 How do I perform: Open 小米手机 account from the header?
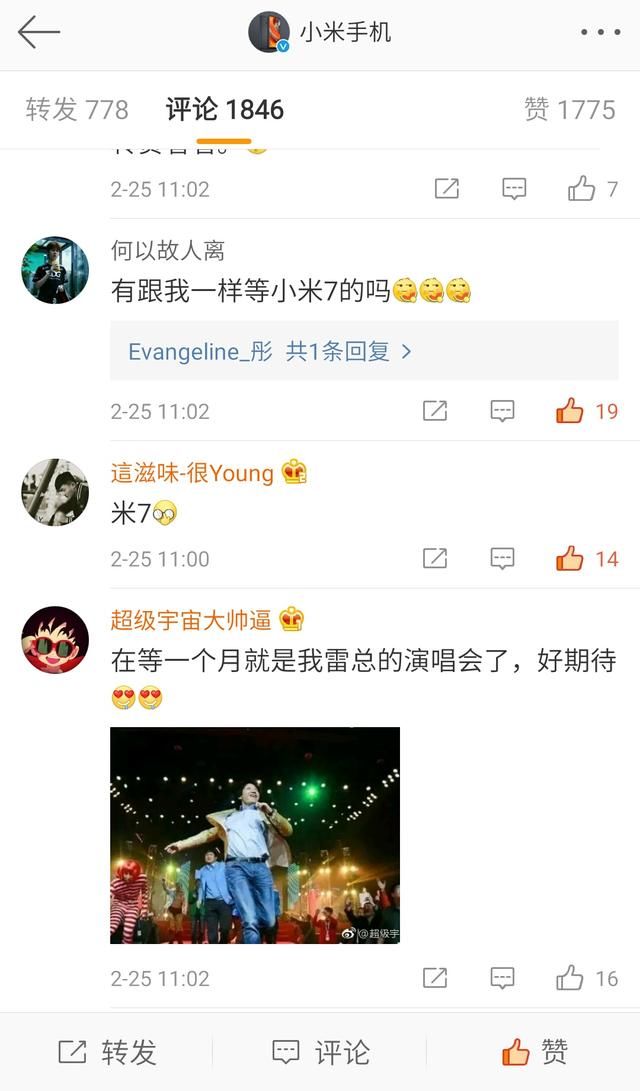click(x=320, y=32)
